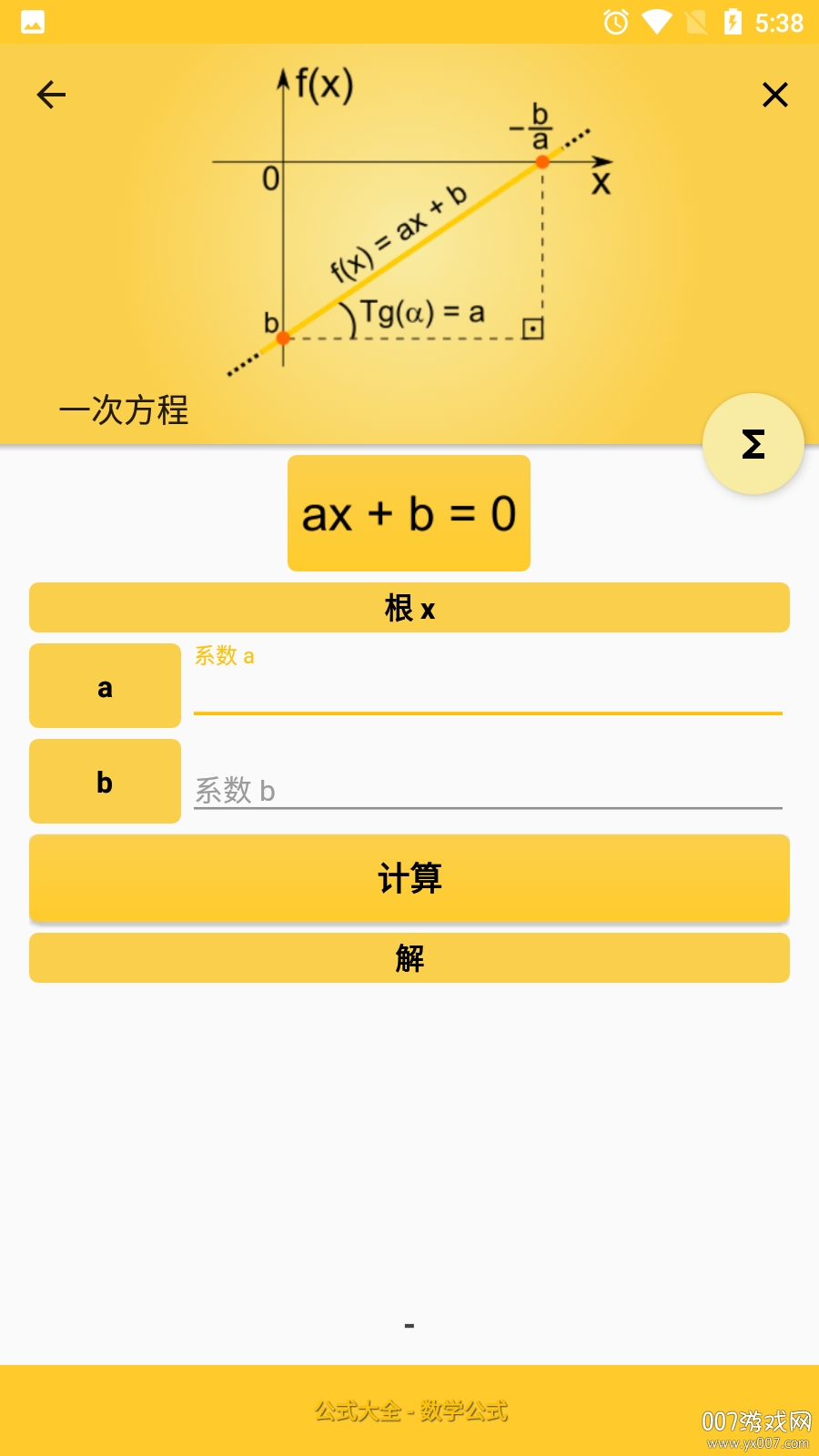Select coefficient b as the unknown
Viewport: 819px width, 1456px height.
click(x=104, y=781)
